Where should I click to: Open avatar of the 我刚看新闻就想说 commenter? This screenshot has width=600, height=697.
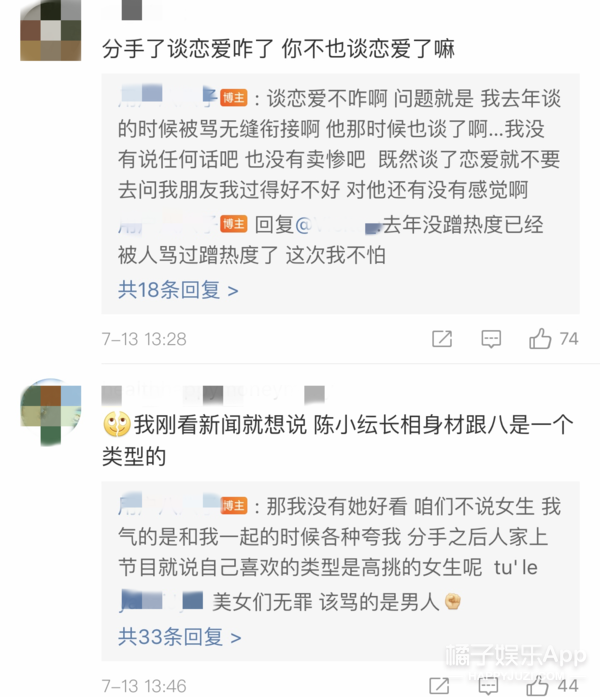[51, 410]
